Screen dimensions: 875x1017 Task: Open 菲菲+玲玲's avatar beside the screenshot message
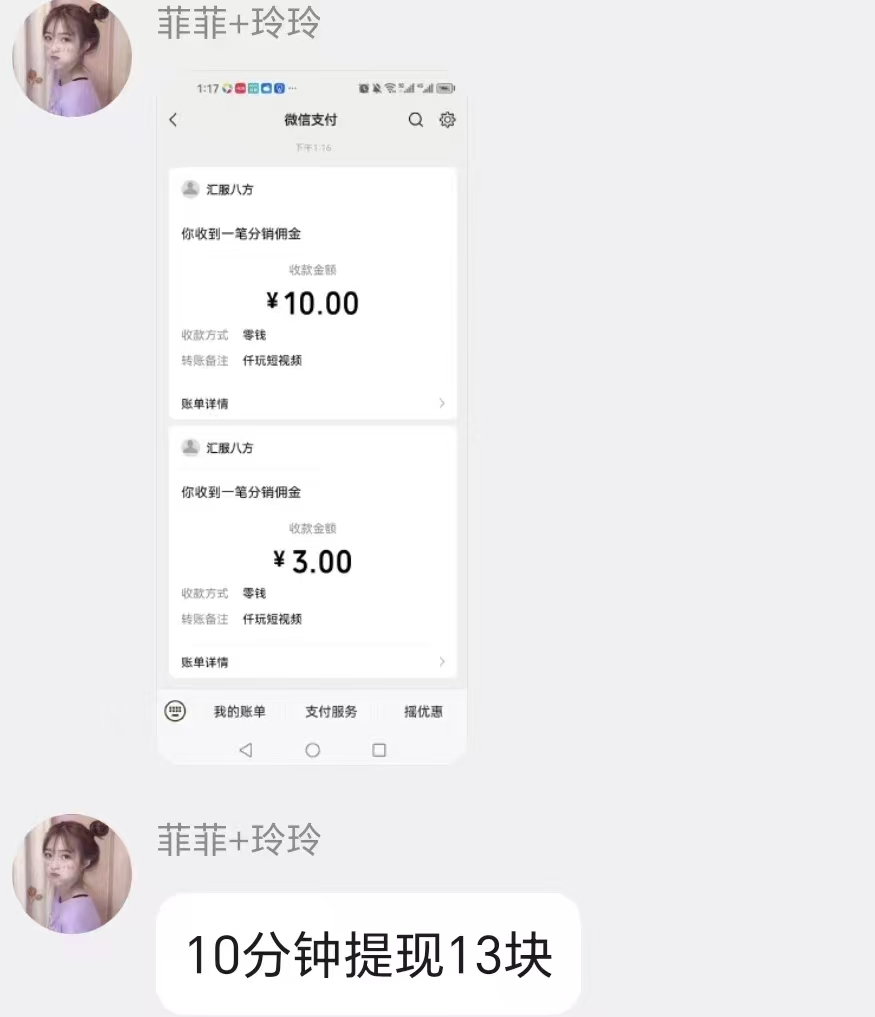click(x=72, y=57)
